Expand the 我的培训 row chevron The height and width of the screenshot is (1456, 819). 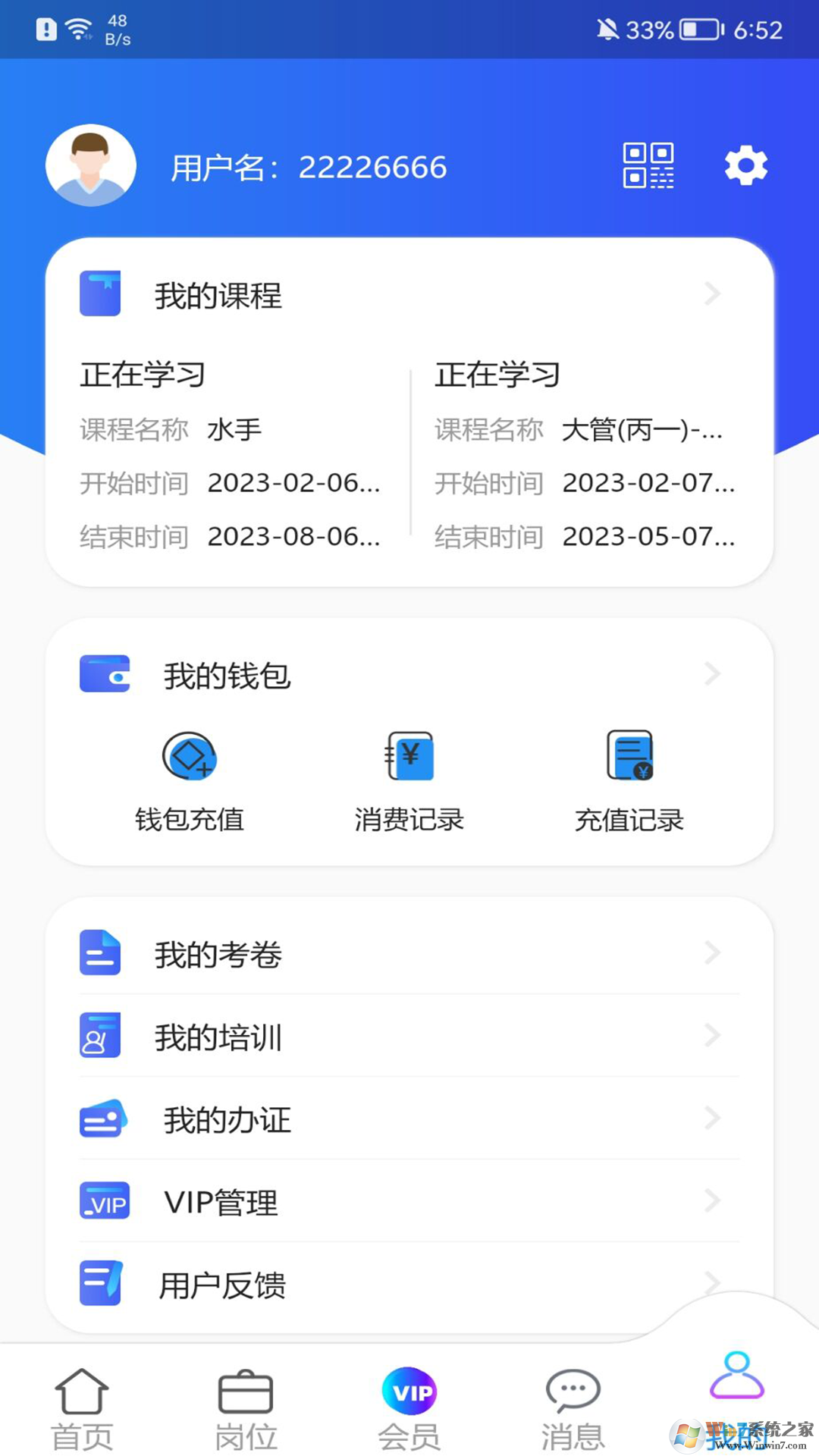coord(711,1036)
